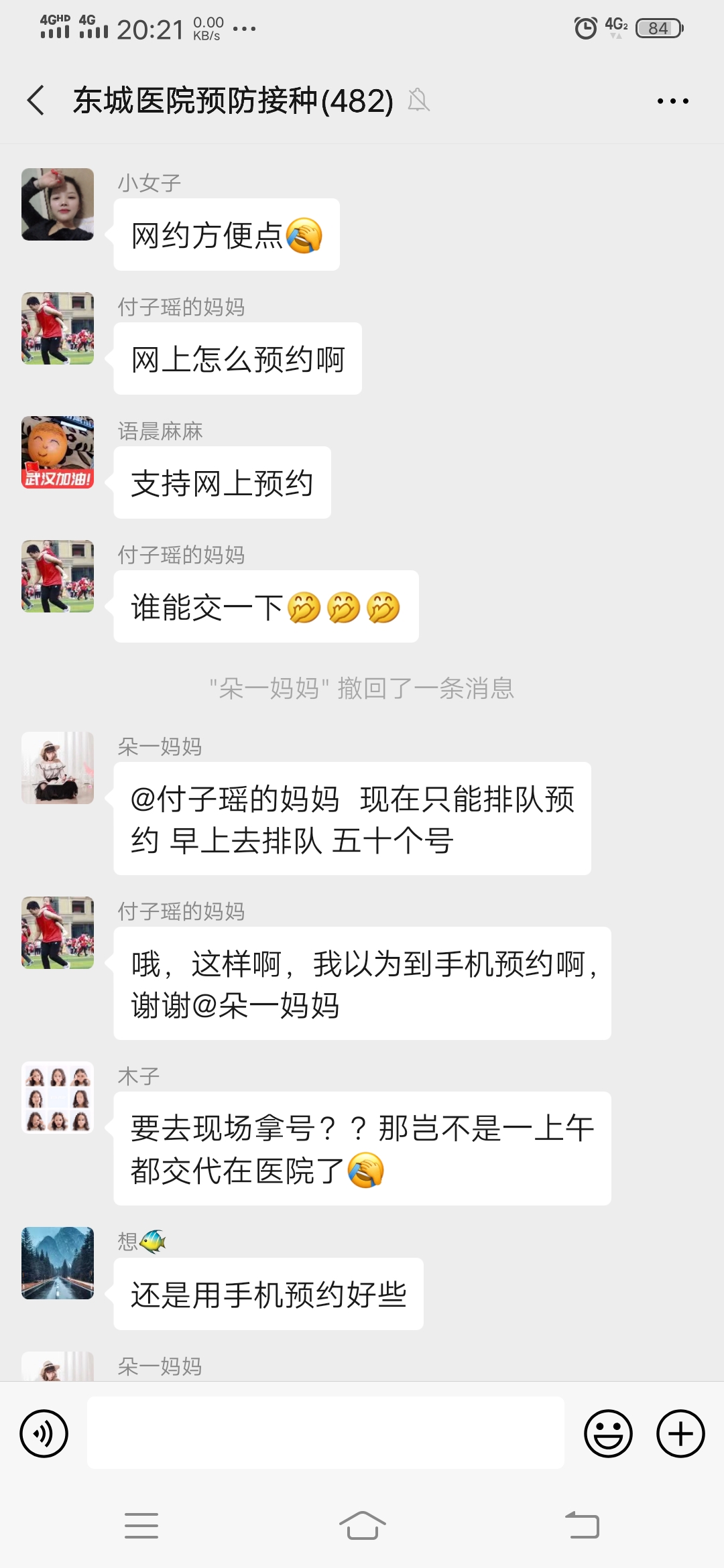
Task: Tap the system home button
Action: [x=362, y=1526]
